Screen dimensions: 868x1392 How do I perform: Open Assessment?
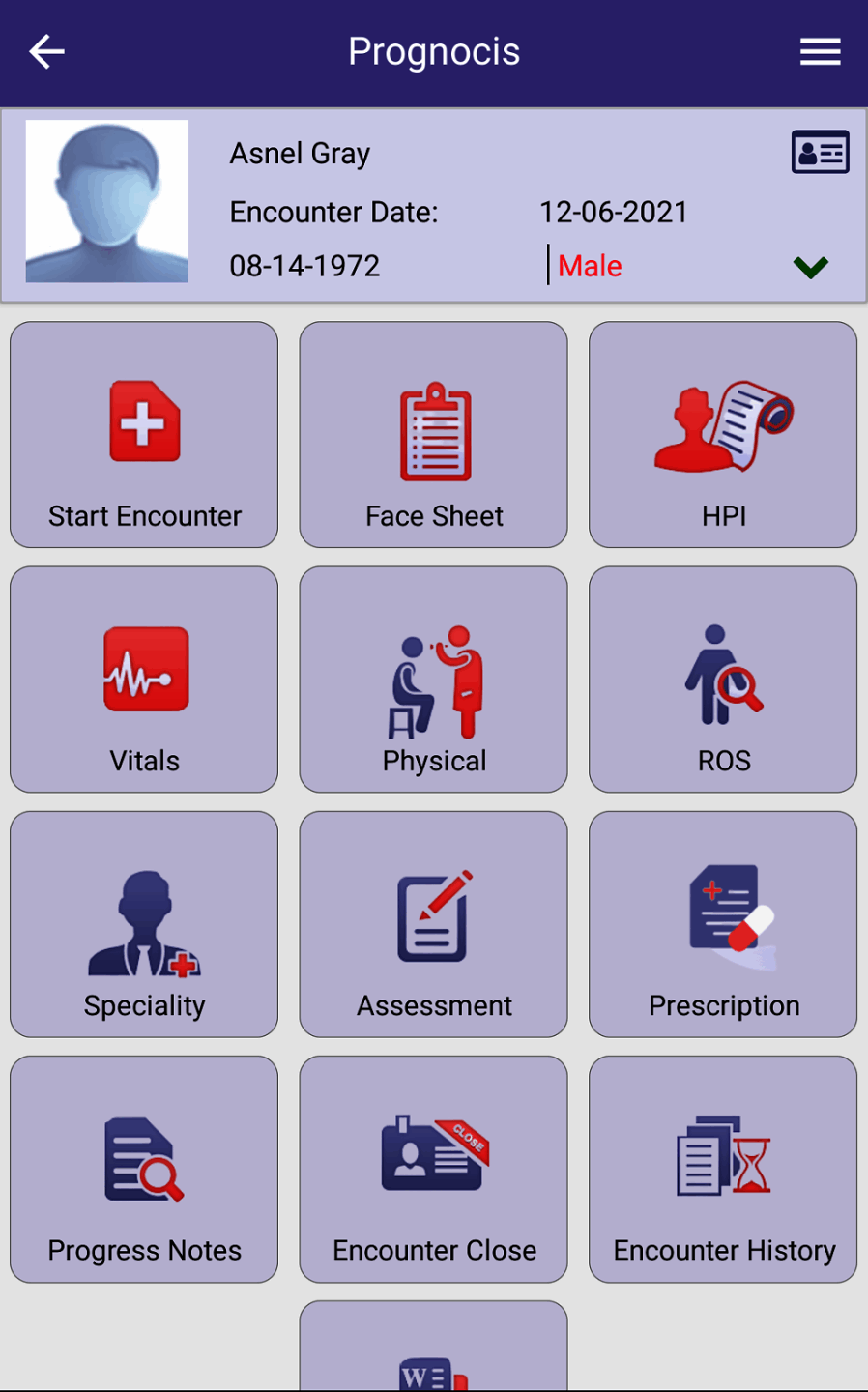click(x=434, y=924)
